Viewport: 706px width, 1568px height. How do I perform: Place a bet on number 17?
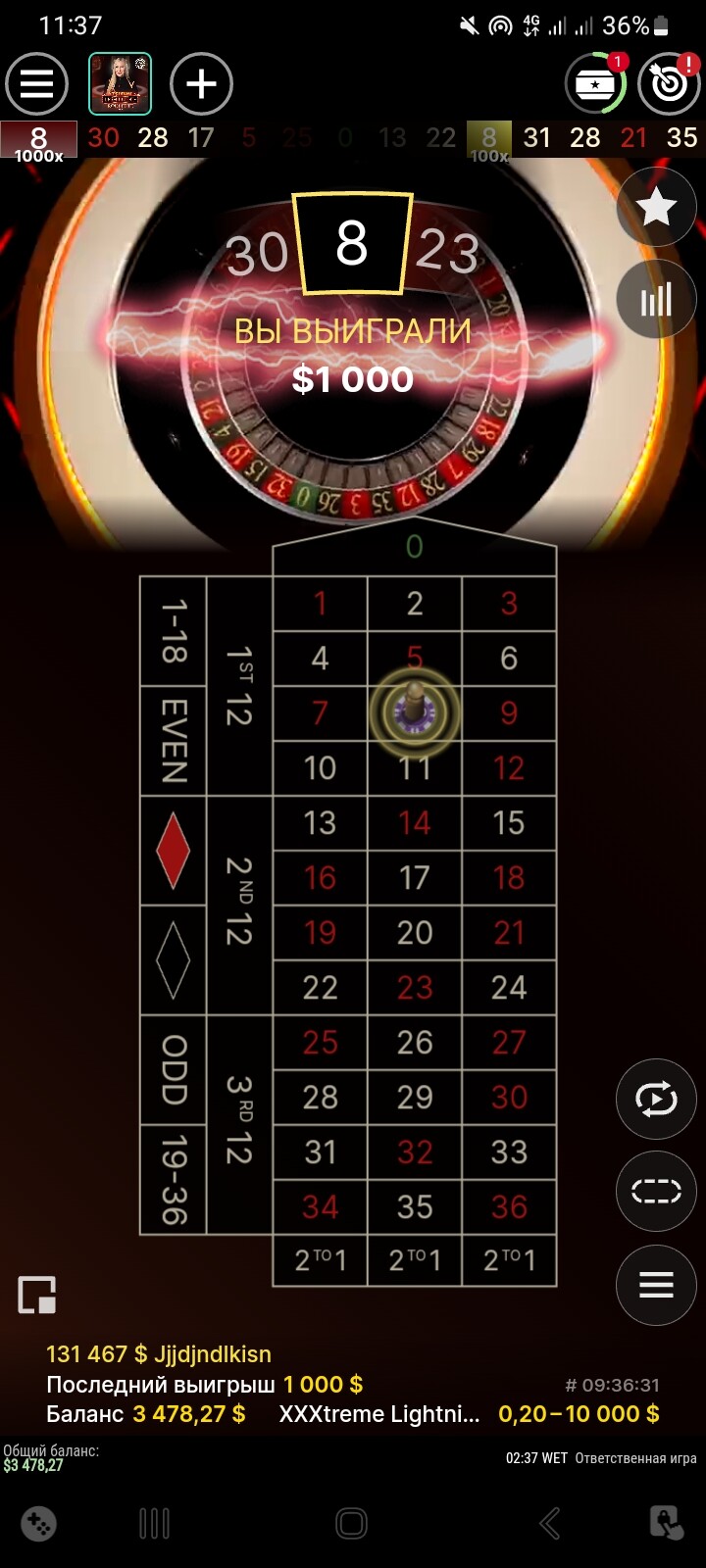coord(414,877)
